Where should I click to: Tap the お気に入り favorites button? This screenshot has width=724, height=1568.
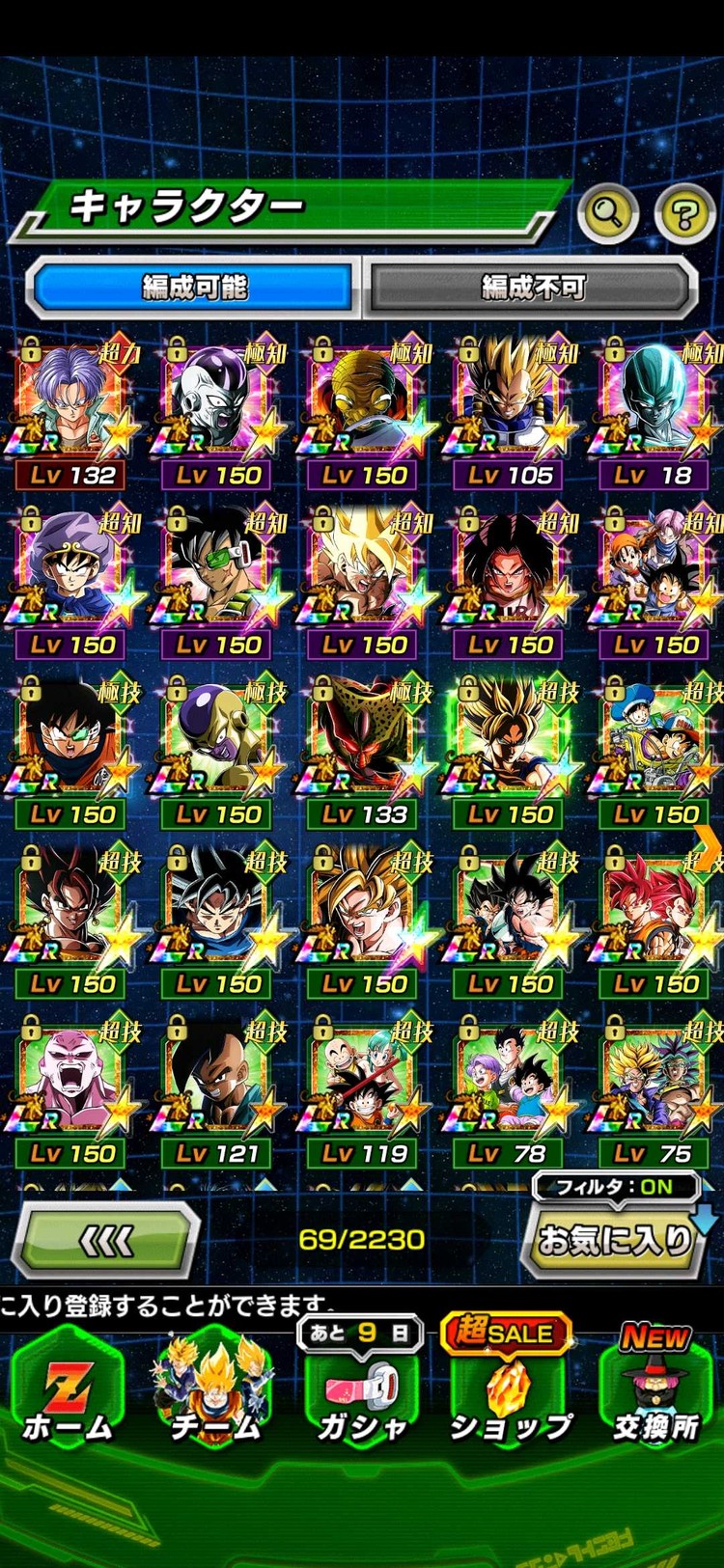click(x=615, y=1242)
